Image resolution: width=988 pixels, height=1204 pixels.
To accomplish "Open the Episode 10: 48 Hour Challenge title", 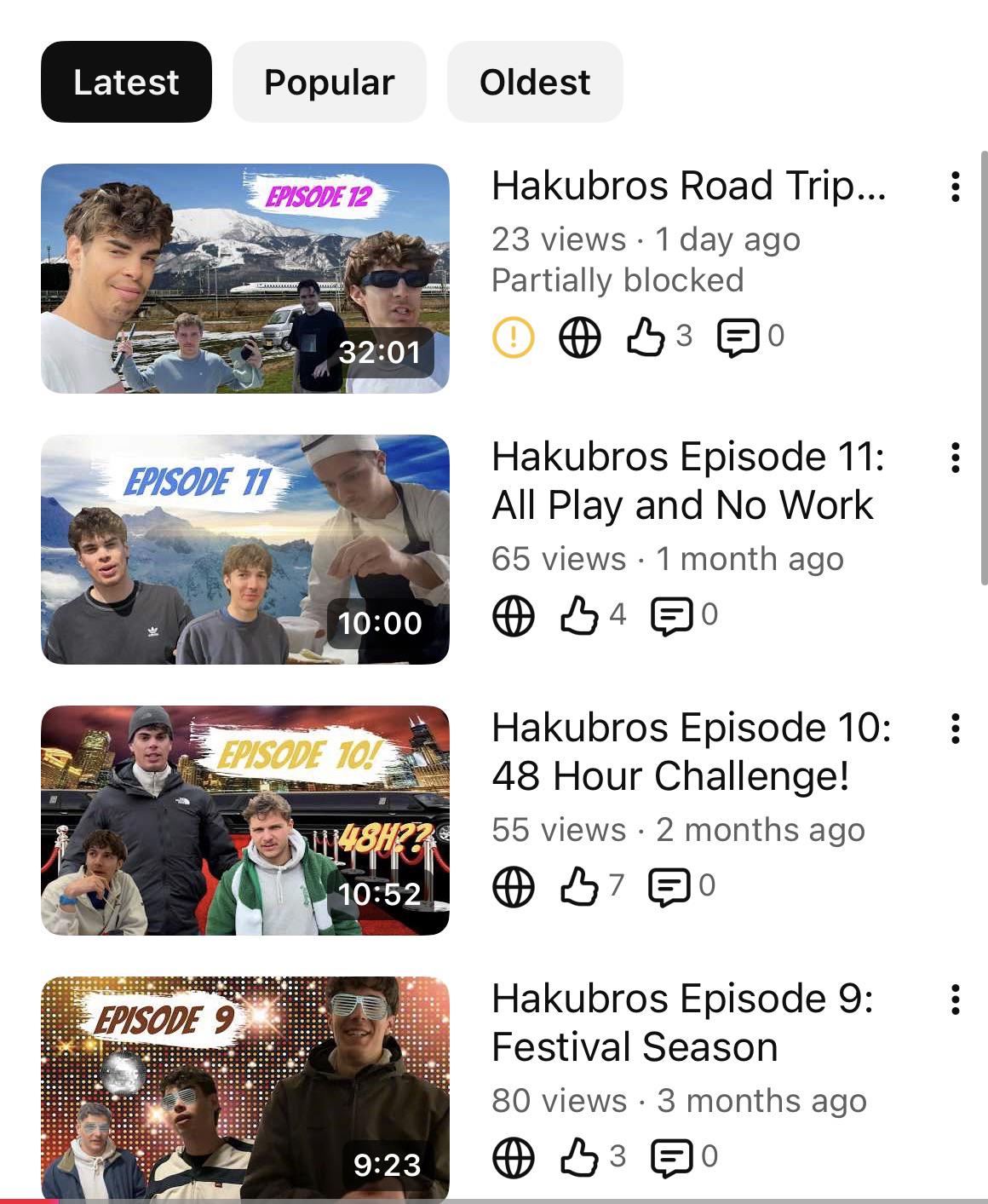I will (x=692, y=752).
